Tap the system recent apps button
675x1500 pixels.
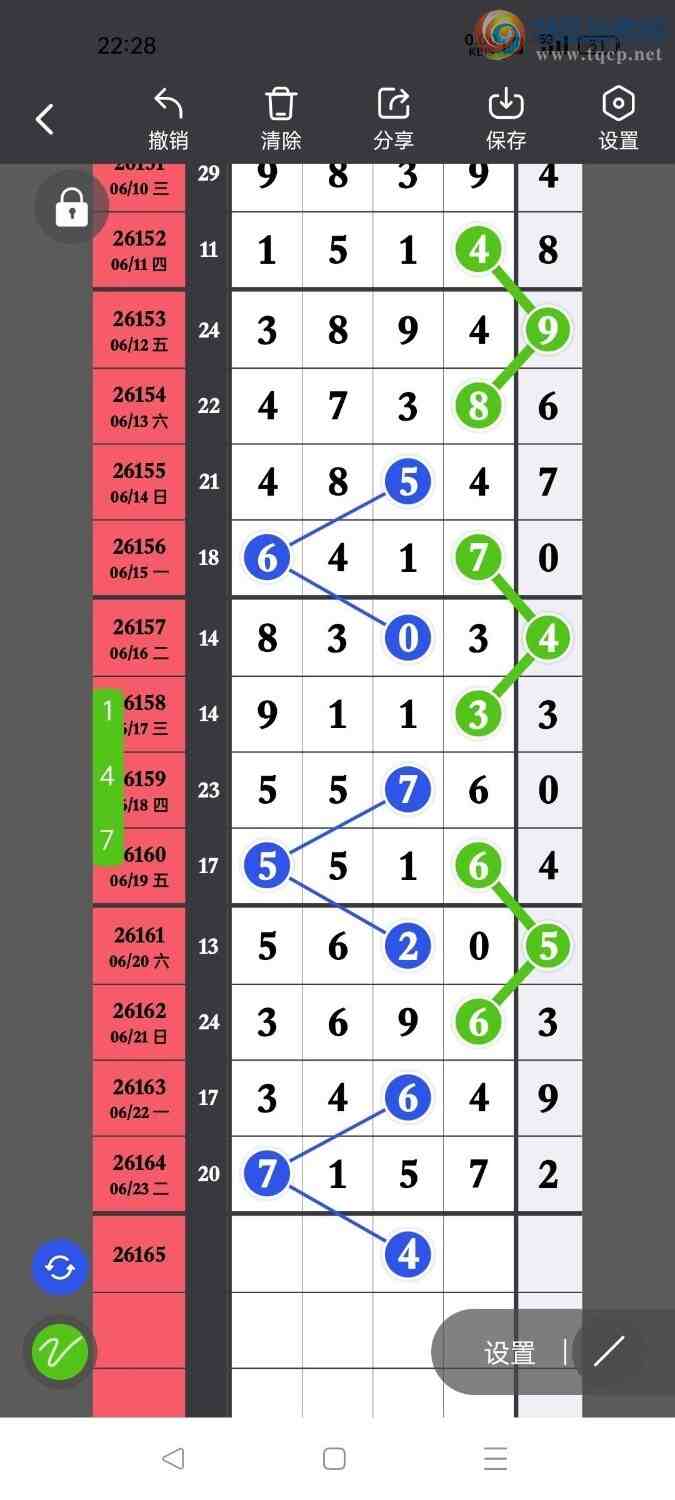pos(495,1458)
